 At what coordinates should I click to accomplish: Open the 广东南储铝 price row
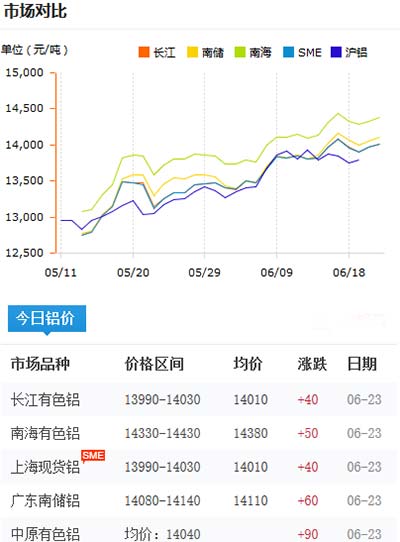click(199, 500)
